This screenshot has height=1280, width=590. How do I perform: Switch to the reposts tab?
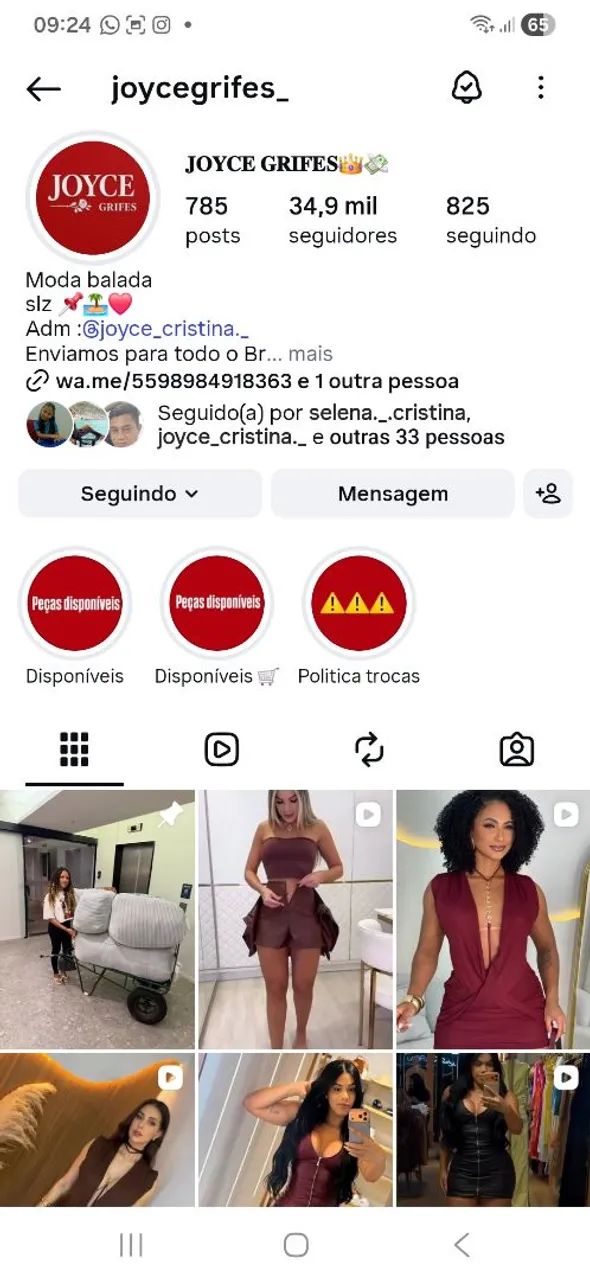[369, 749]
